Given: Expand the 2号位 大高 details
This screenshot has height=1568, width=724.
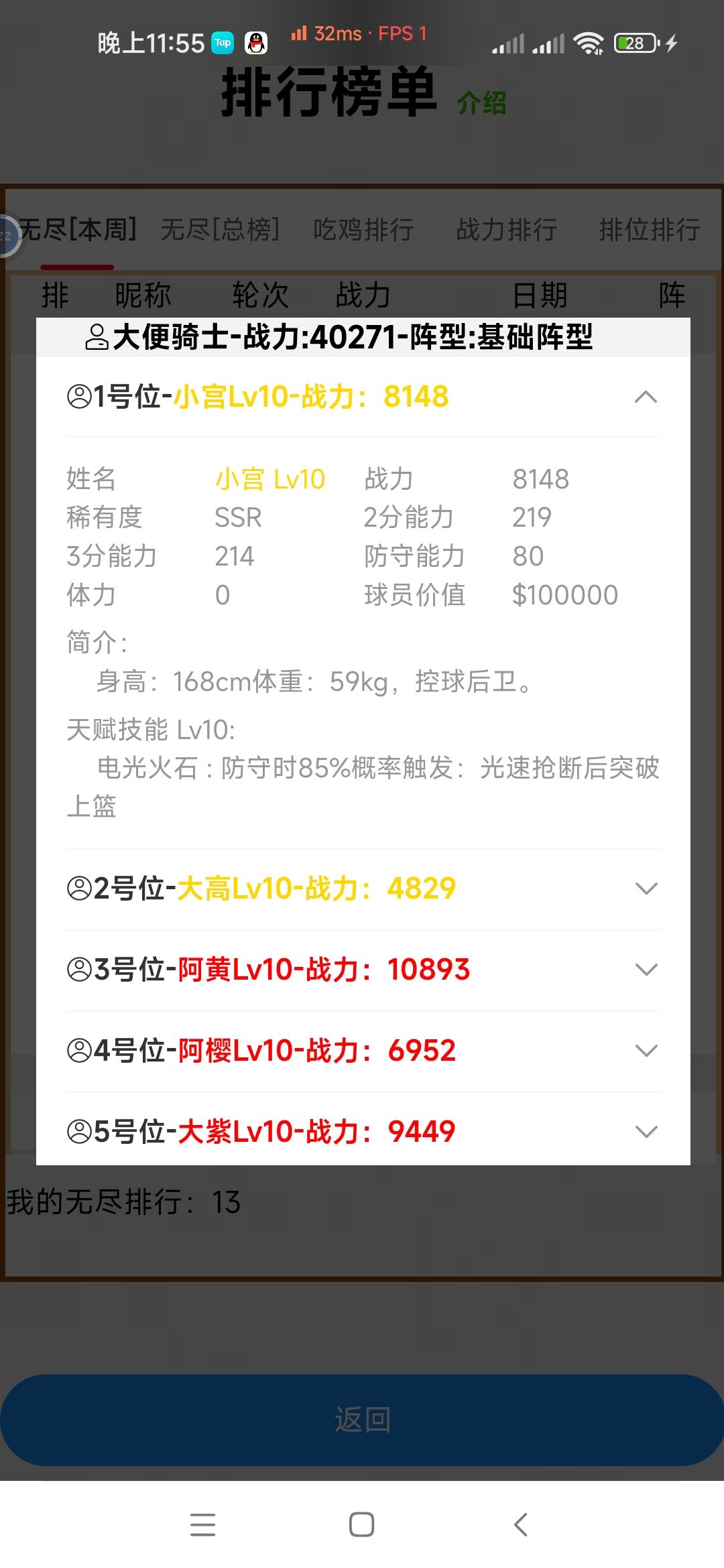Looking at the screenshot, I should (x=646, y=889).
